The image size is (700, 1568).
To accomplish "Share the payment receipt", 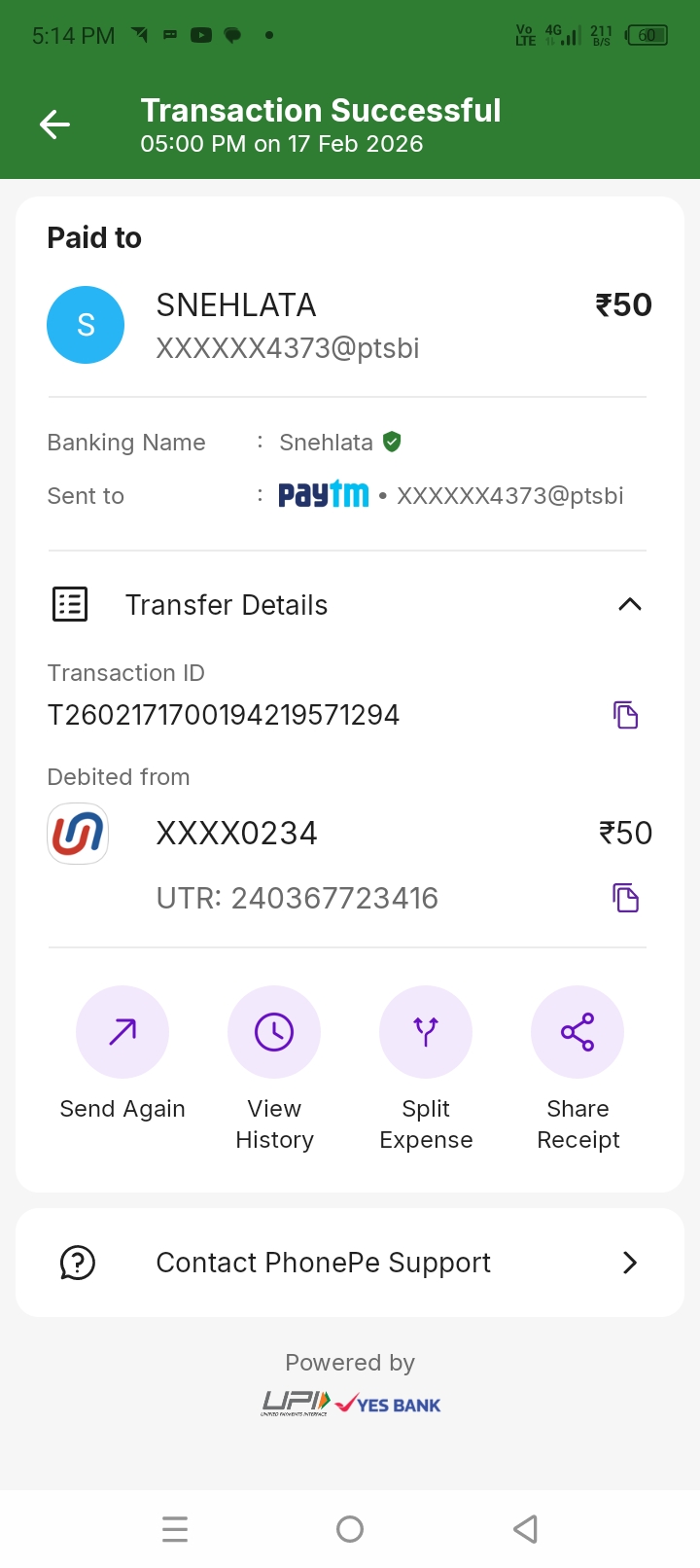I will [577, 1032].
